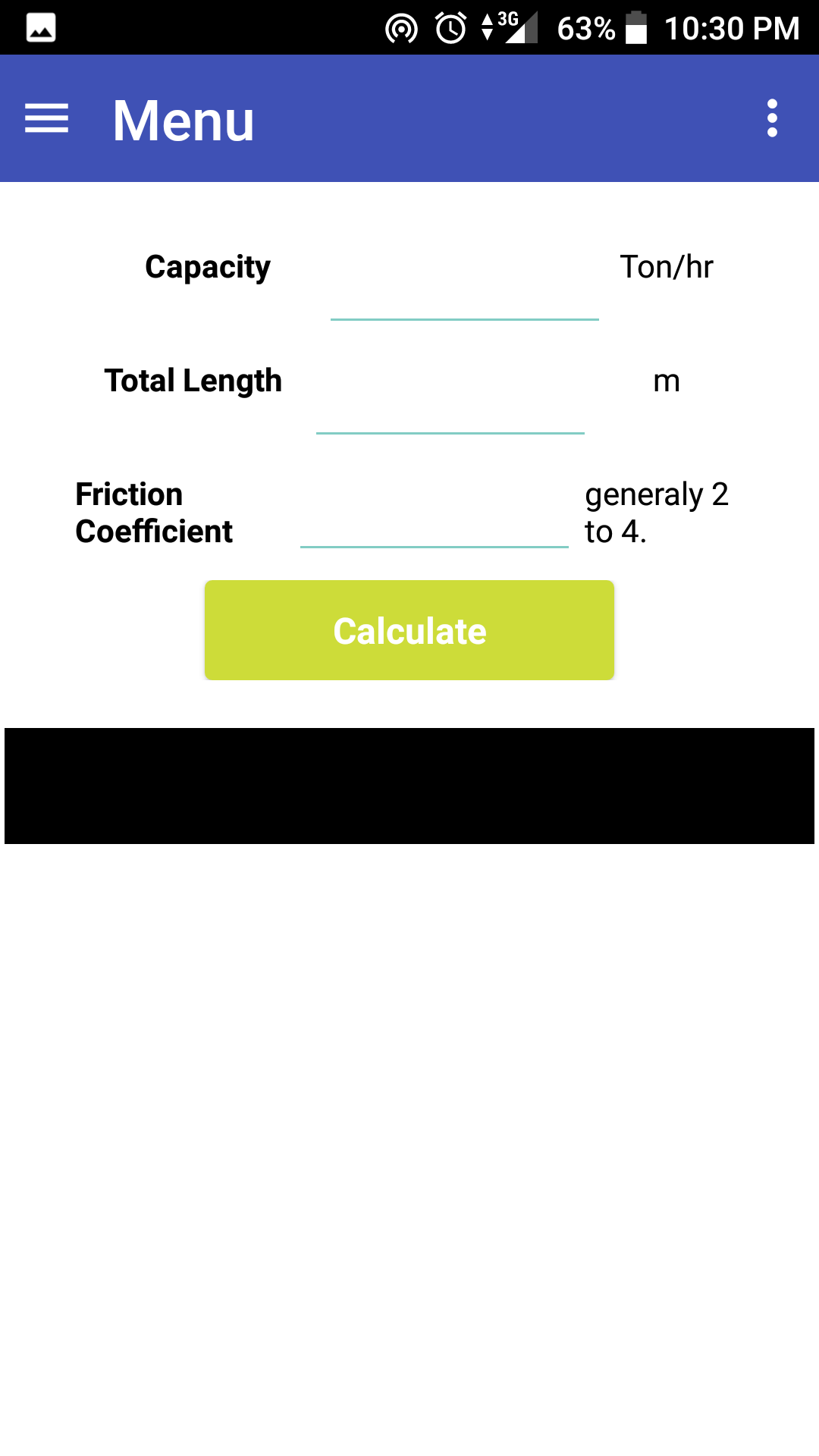The height and width of the screenshot is (1456, 819).
Task: Tap the Menu title text
Action: click(x=182, y=119)
